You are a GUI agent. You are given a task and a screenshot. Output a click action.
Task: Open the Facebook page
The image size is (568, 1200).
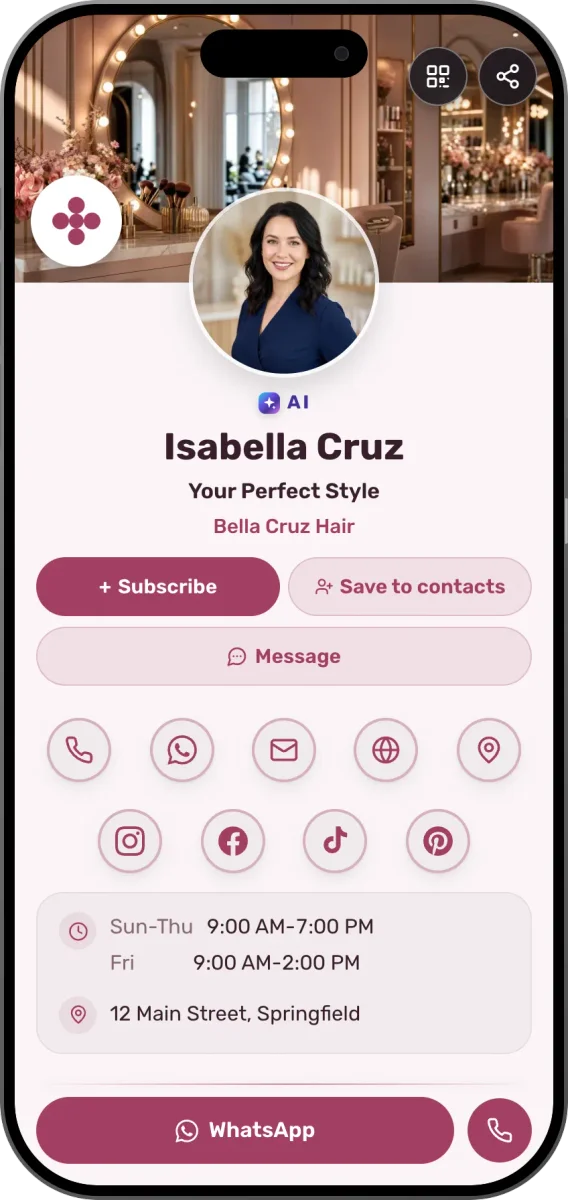[233, 841]
